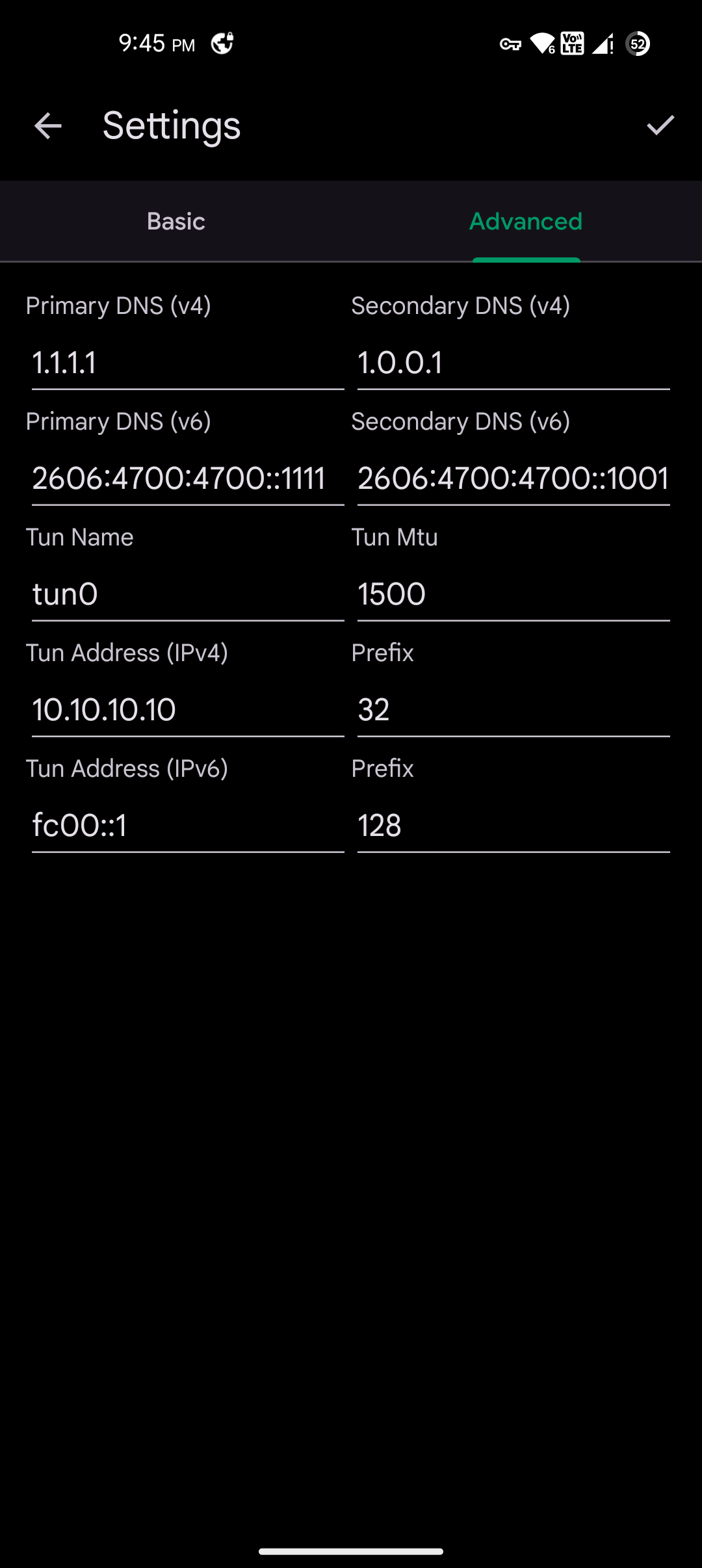Focus the Secondary DNS (v6) field
The image size is (702, 1568).
coord(513,478)
